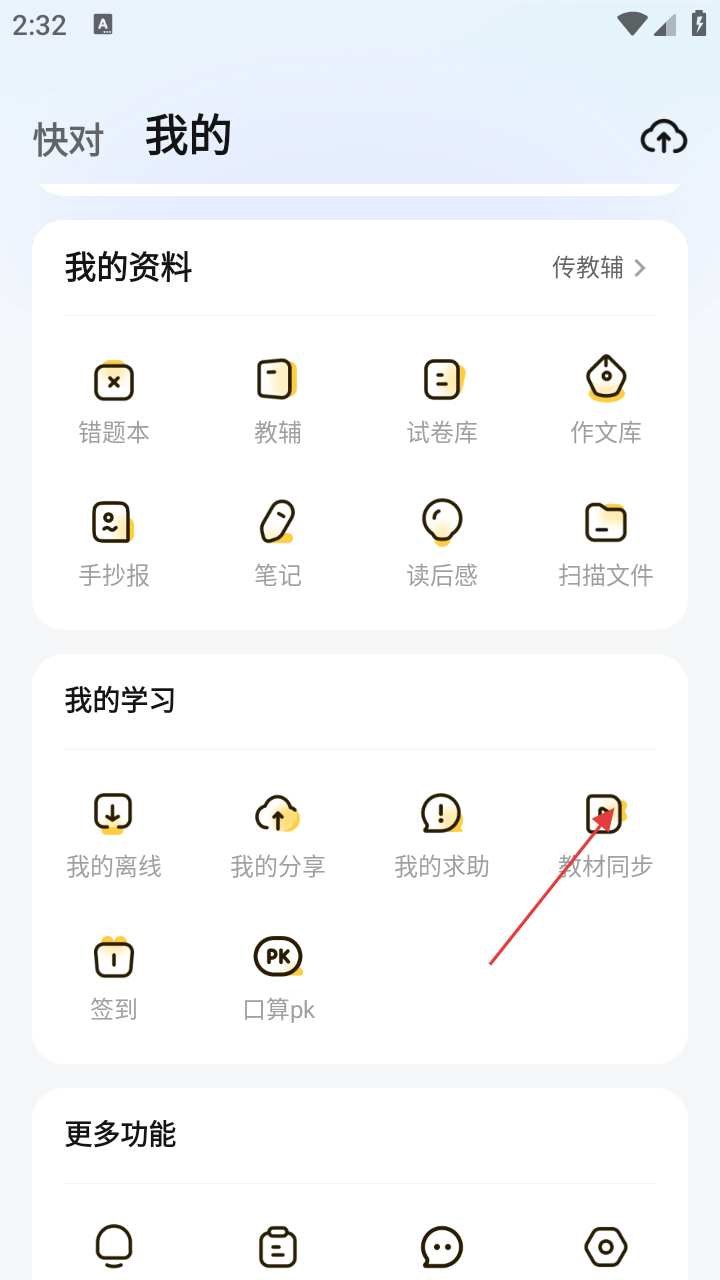
Task: Start 口算pk mental math challenge
Action: [279, 978]
